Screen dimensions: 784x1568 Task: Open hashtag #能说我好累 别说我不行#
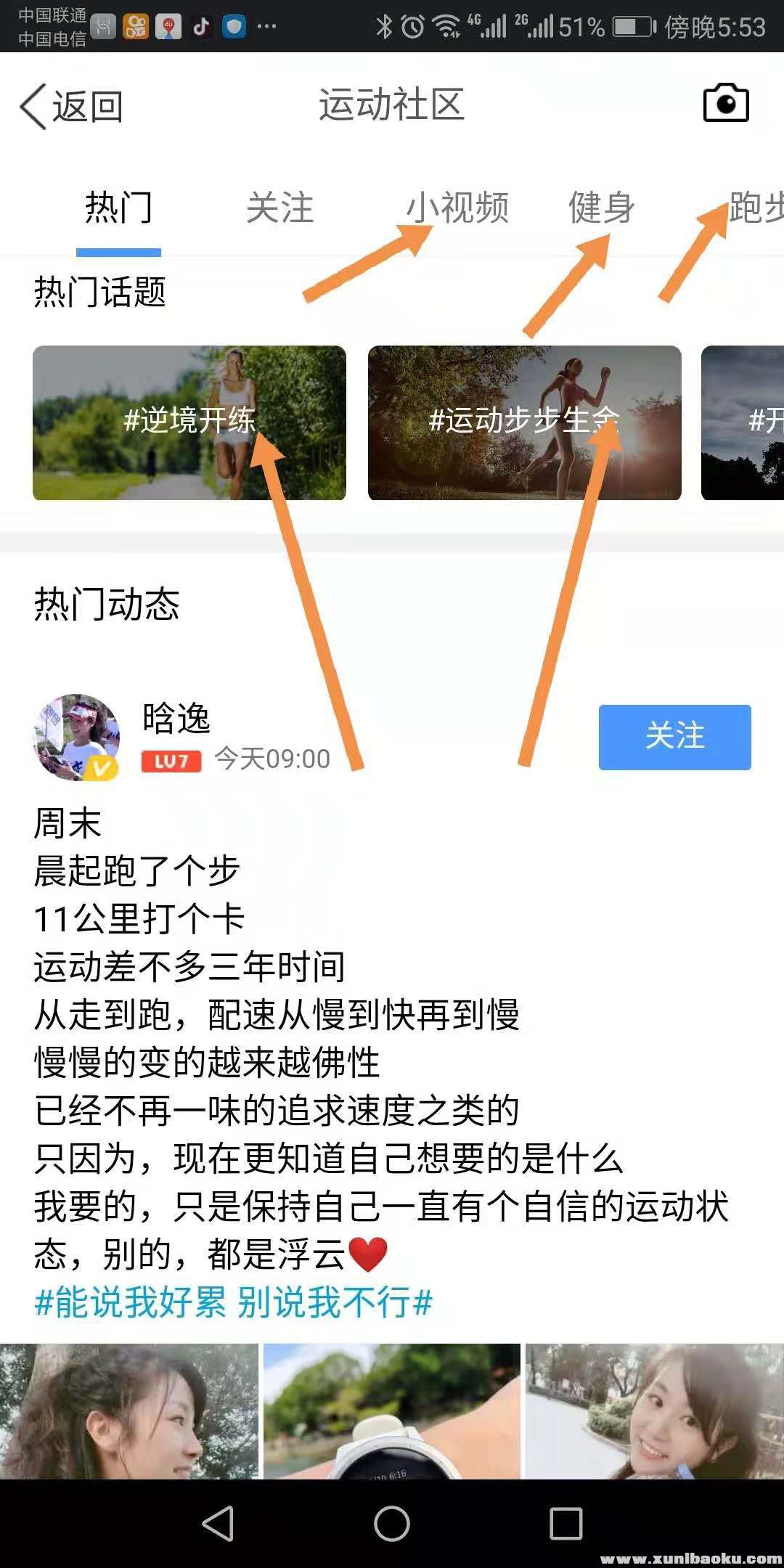pos(233,1302)
